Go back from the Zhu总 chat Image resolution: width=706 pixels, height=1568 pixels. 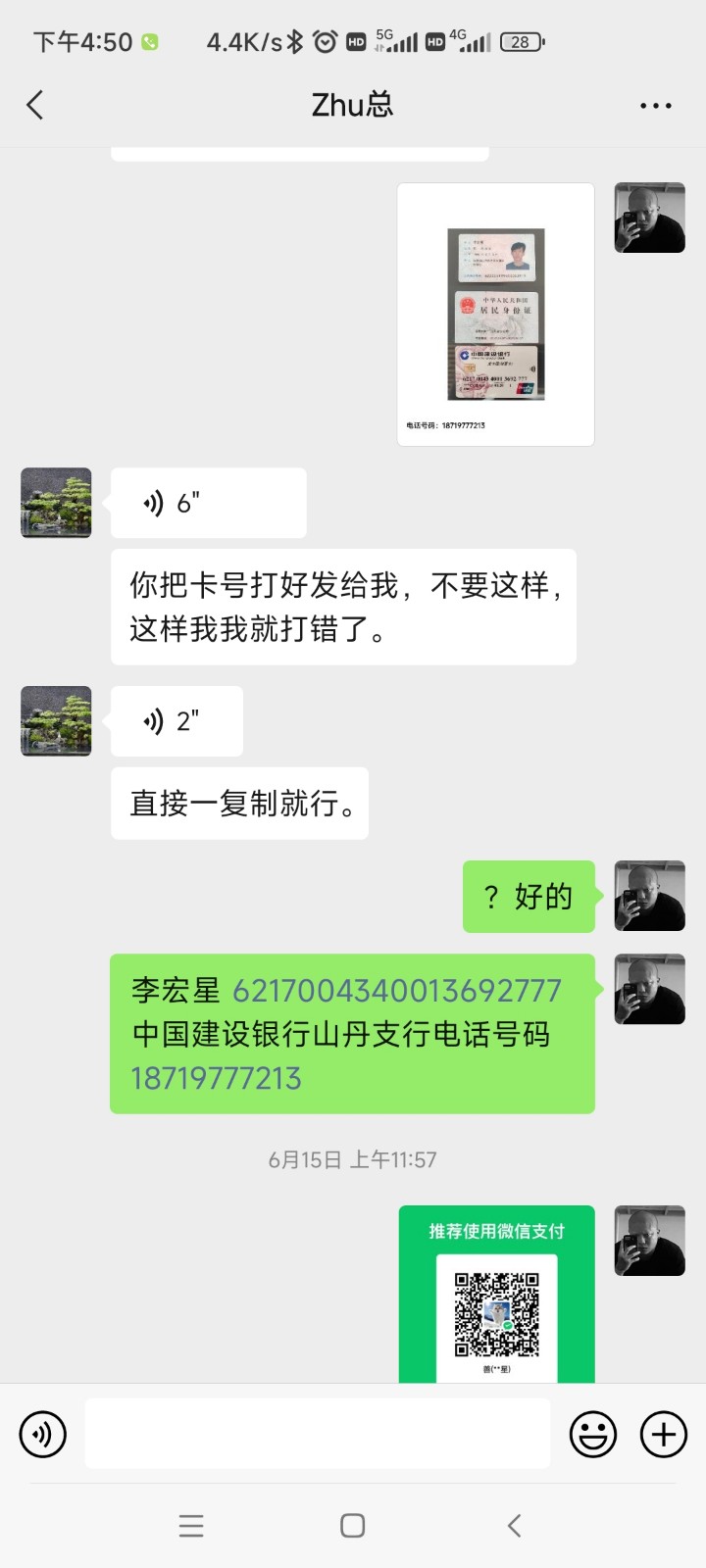pyautogui.click(x=35, y=105)
